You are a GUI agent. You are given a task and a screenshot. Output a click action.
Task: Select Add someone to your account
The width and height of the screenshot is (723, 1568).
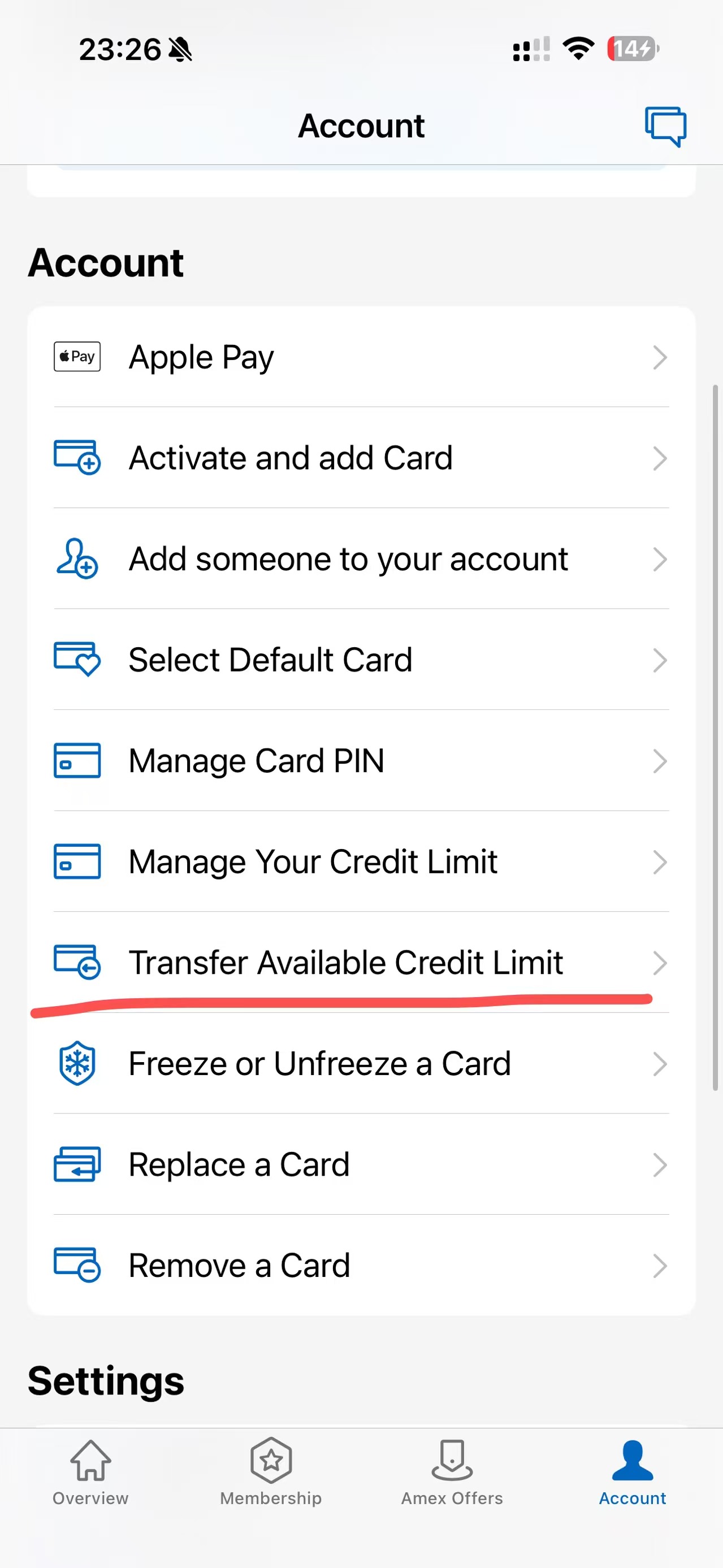tap(362, 559)
